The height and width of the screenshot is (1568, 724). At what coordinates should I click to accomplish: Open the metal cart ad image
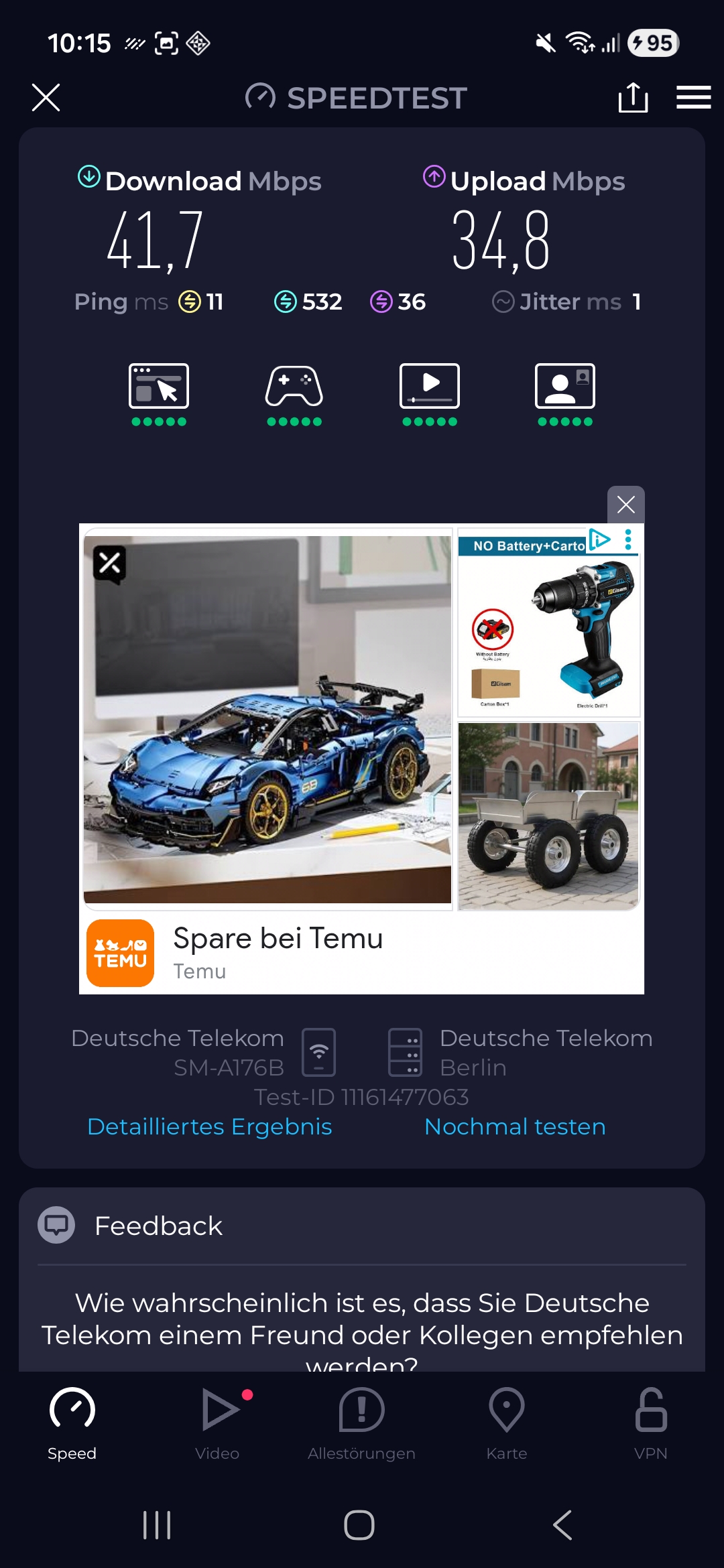point(548,815)
